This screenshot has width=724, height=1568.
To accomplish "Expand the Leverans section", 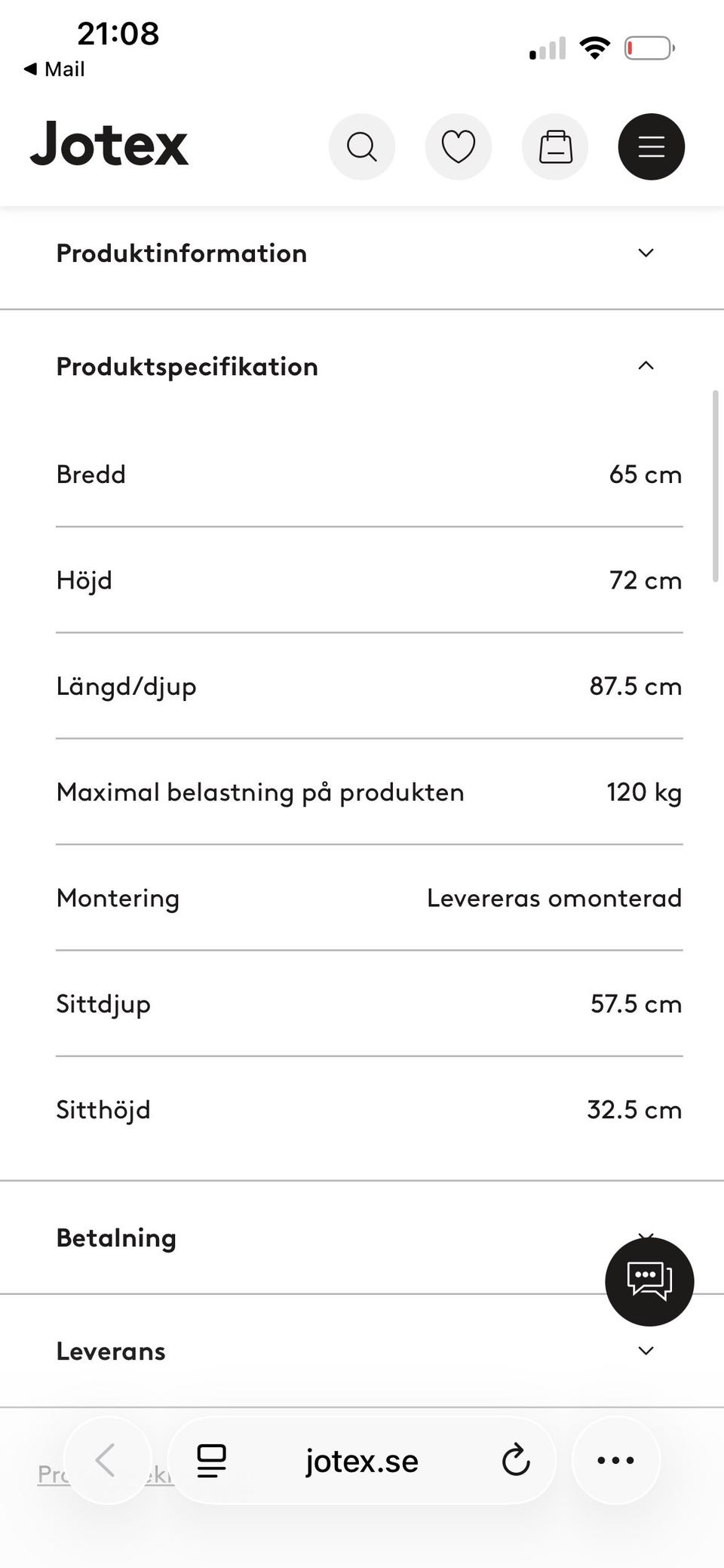I will tap(362, 1351).
